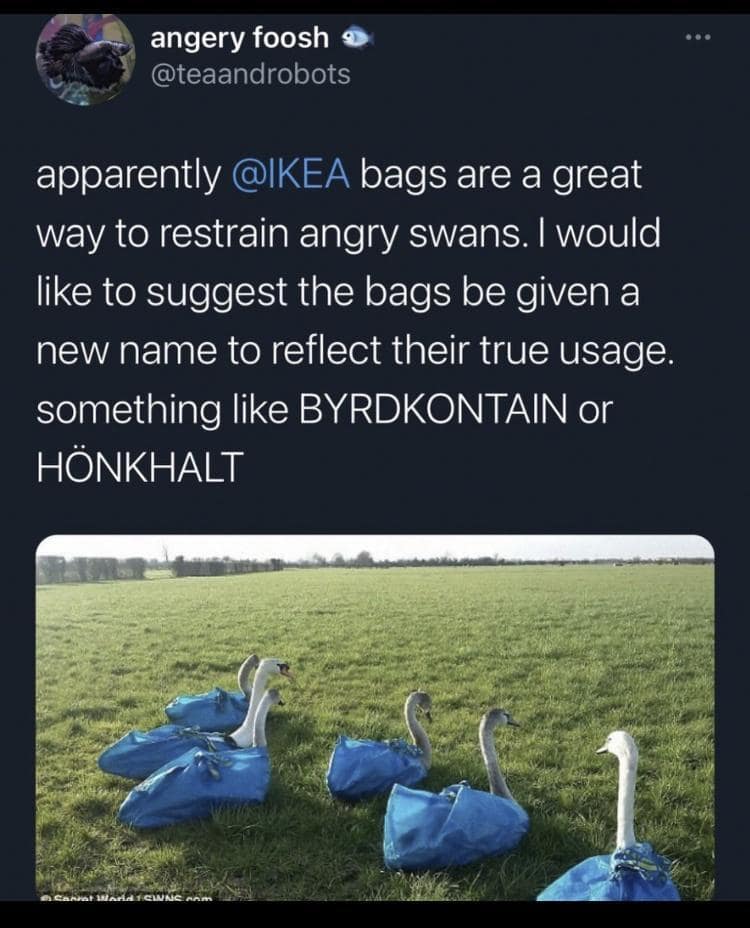Open angery foosh's profile picture
This screenshot has width=750, height=928.
coord(84,59)
